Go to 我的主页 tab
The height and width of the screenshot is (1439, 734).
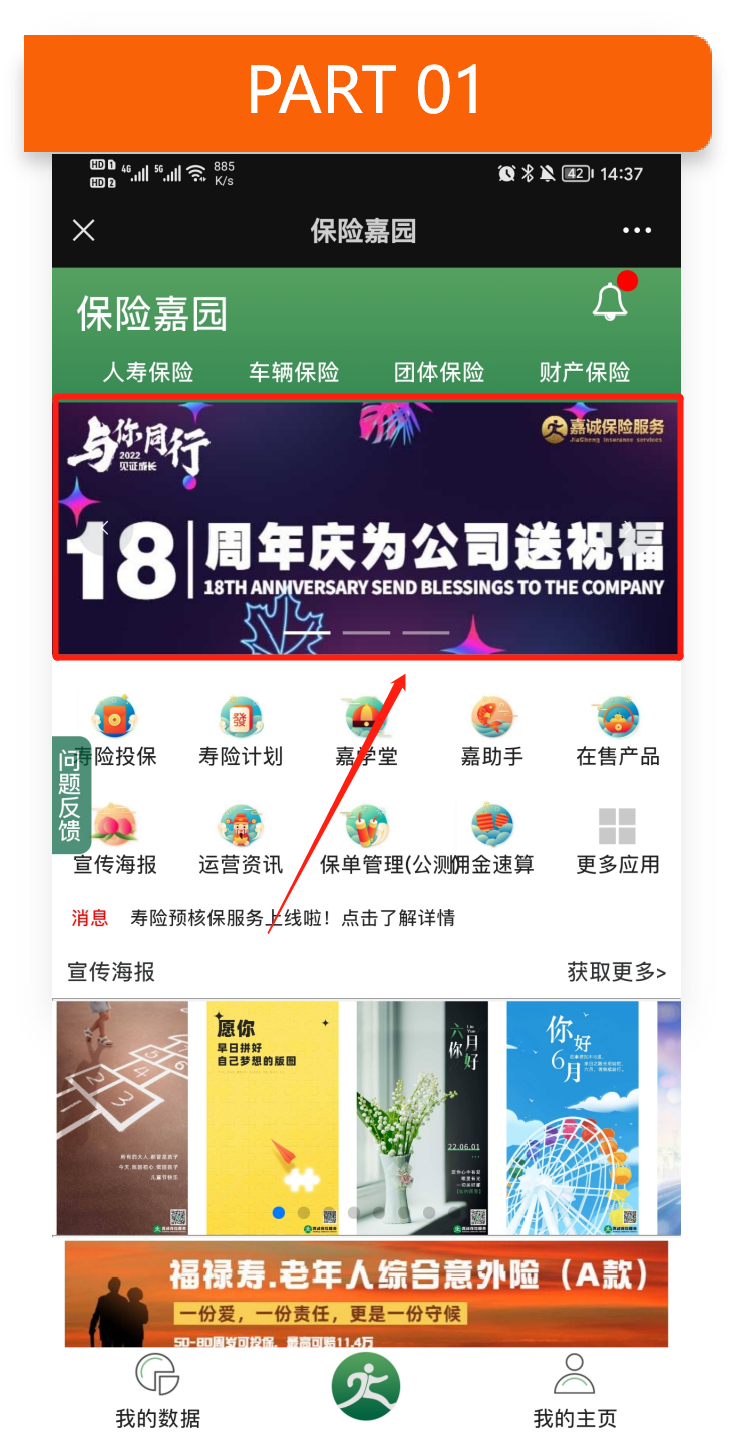click(574, 1391)
